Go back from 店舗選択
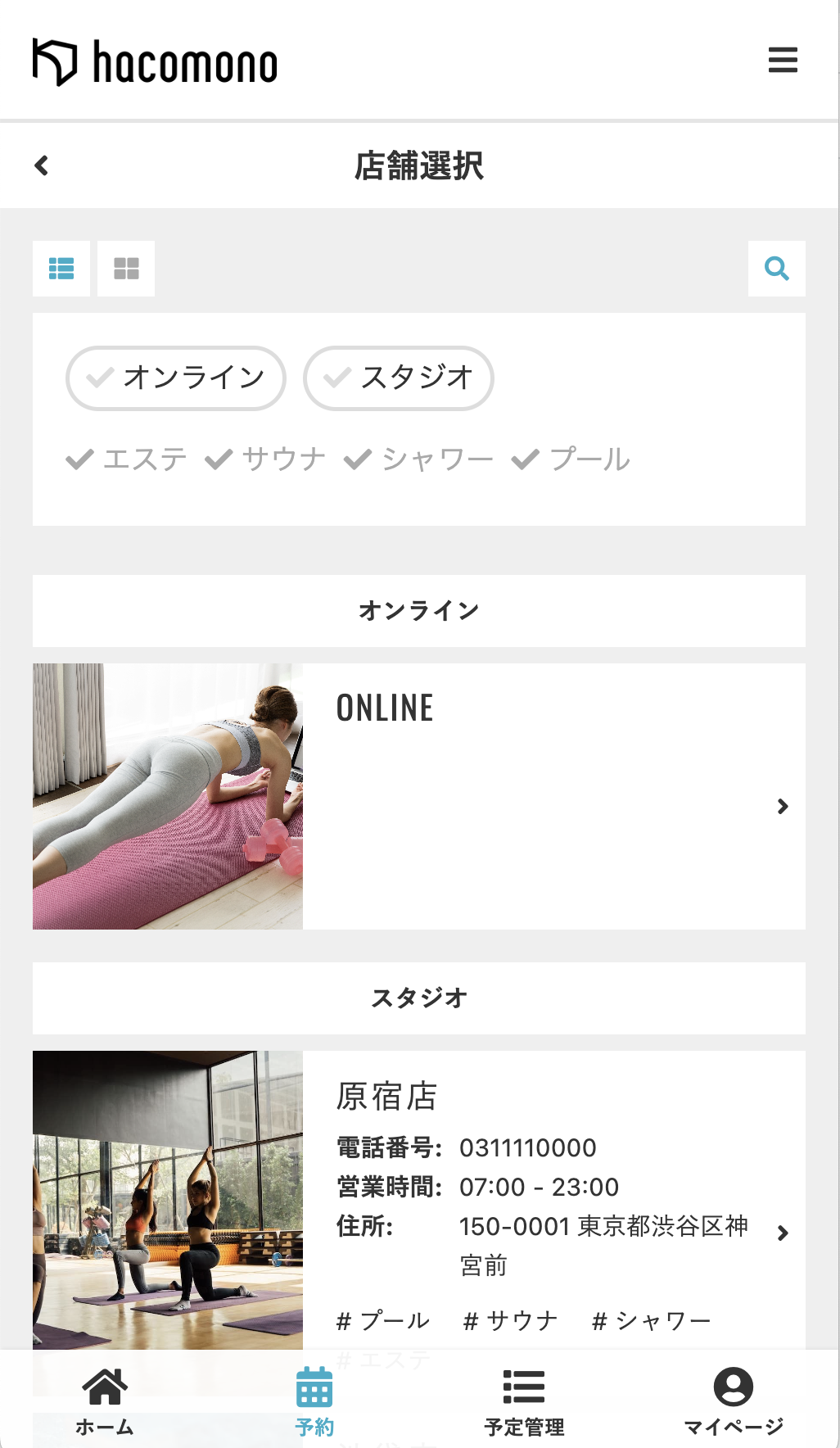Image resolution: width=840 pixels, height=1448 pixels. [42, 166]
